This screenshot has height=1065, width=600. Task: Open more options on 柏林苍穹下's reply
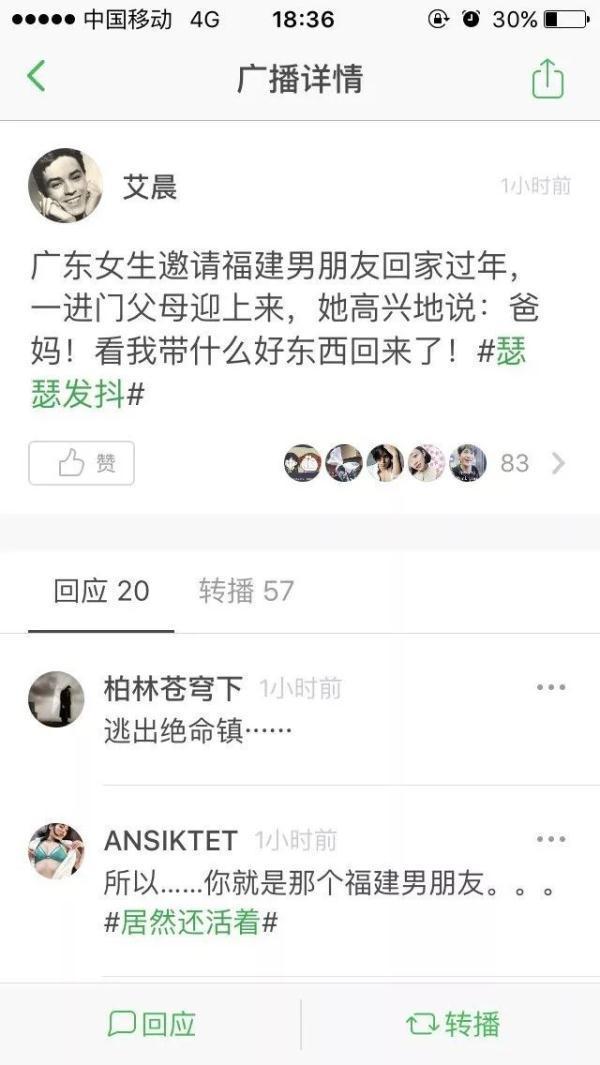(x=551, y=688)
